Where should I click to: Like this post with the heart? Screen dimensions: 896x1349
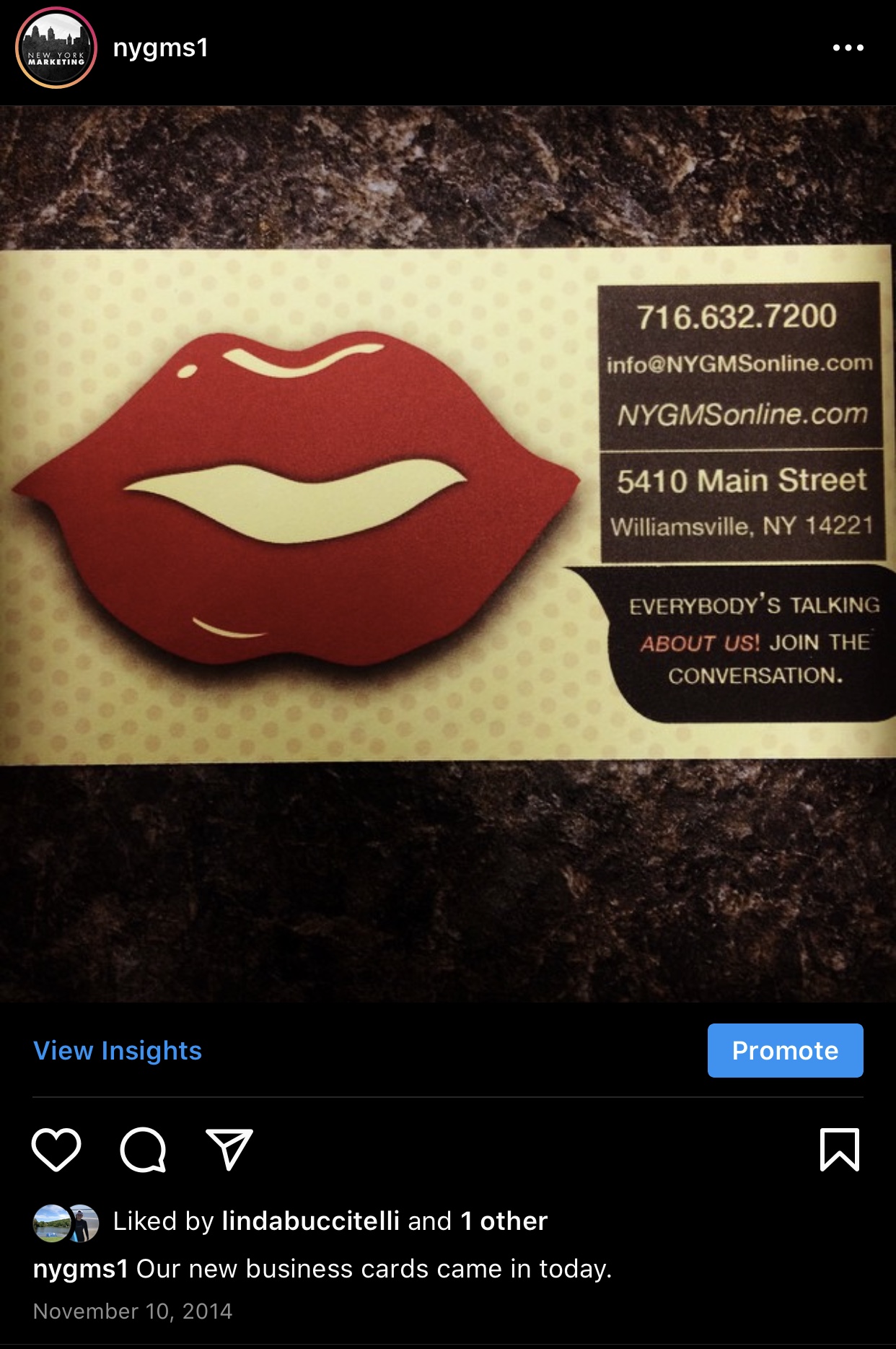[x=56, y=1149]
